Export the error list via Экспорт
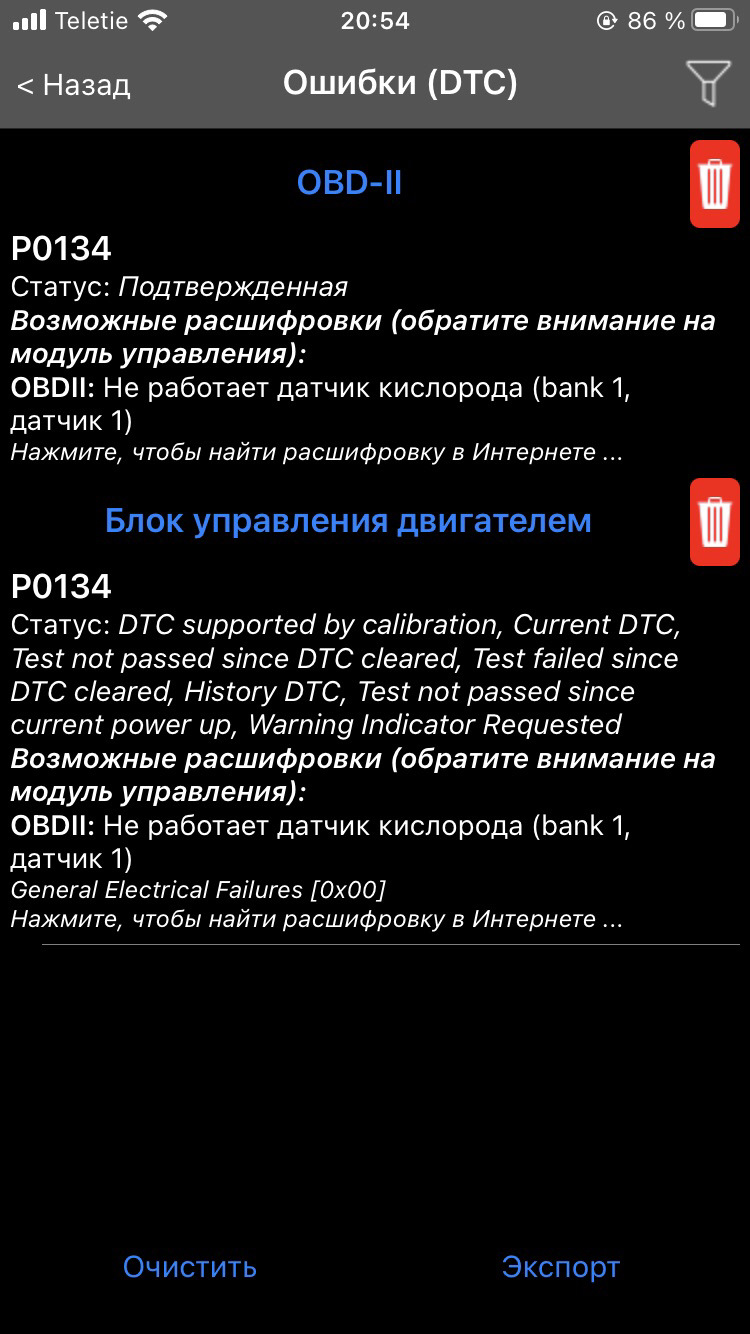 560,1267
